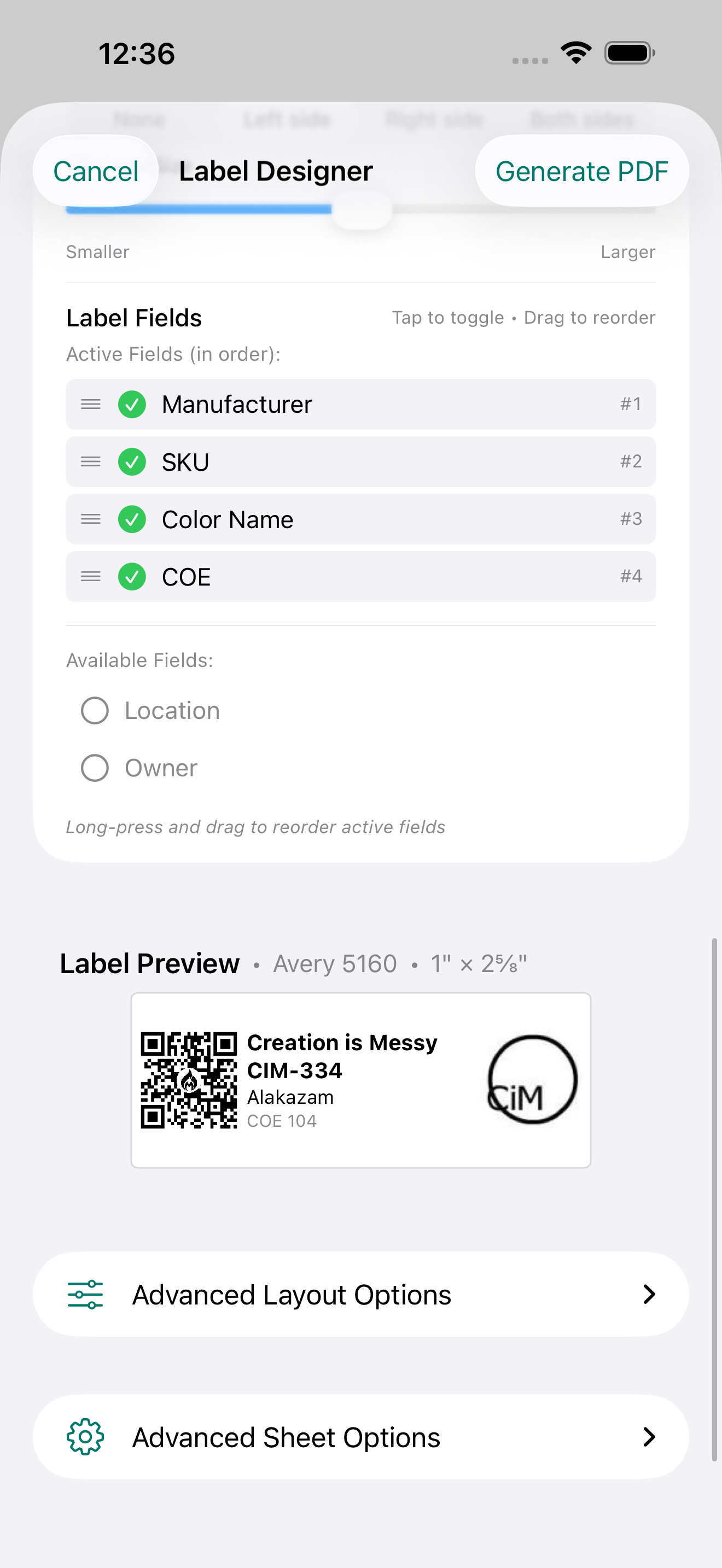Select the SKU active field row
The image size is (722, 1568).
[361, 461]
